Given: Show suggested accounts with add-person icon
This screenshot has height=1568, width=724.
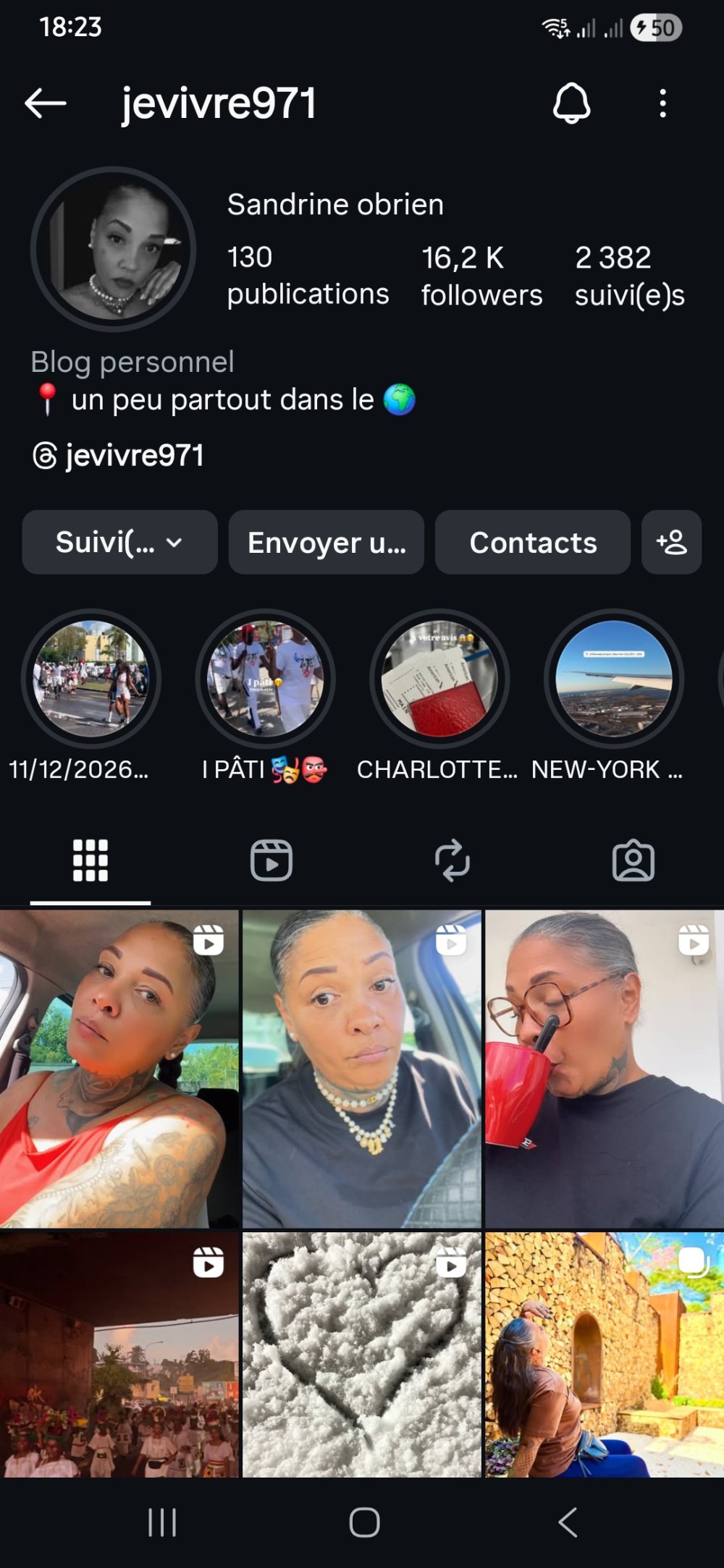Looking at the screenshot, I should 671,543.
